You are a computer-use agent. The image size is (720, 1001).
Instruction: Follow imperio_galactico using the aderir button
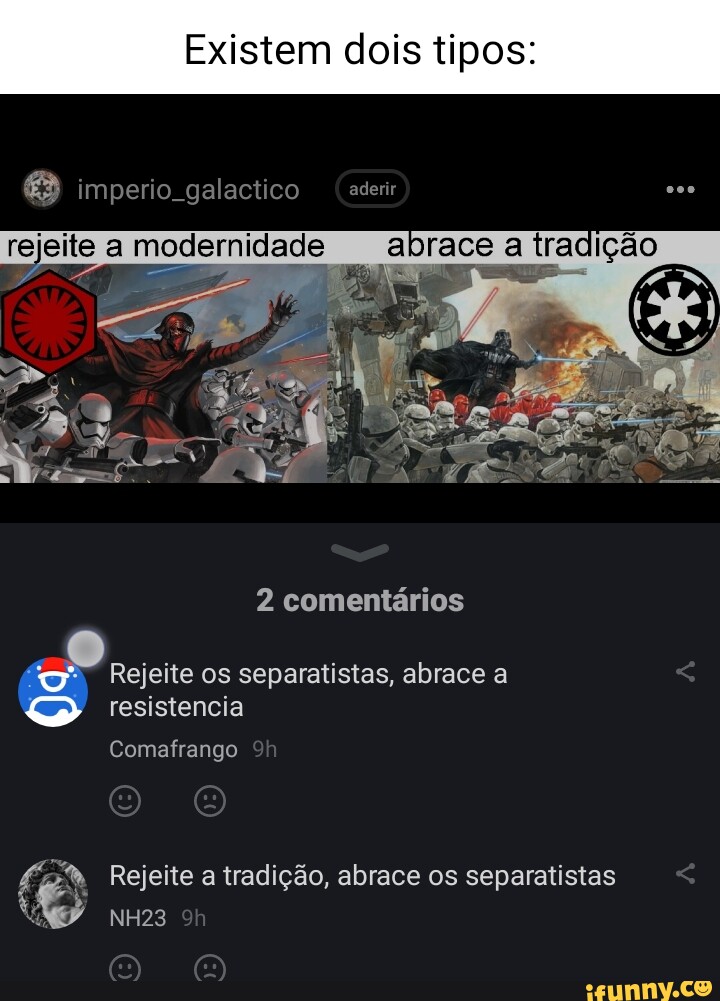[372, 189]
